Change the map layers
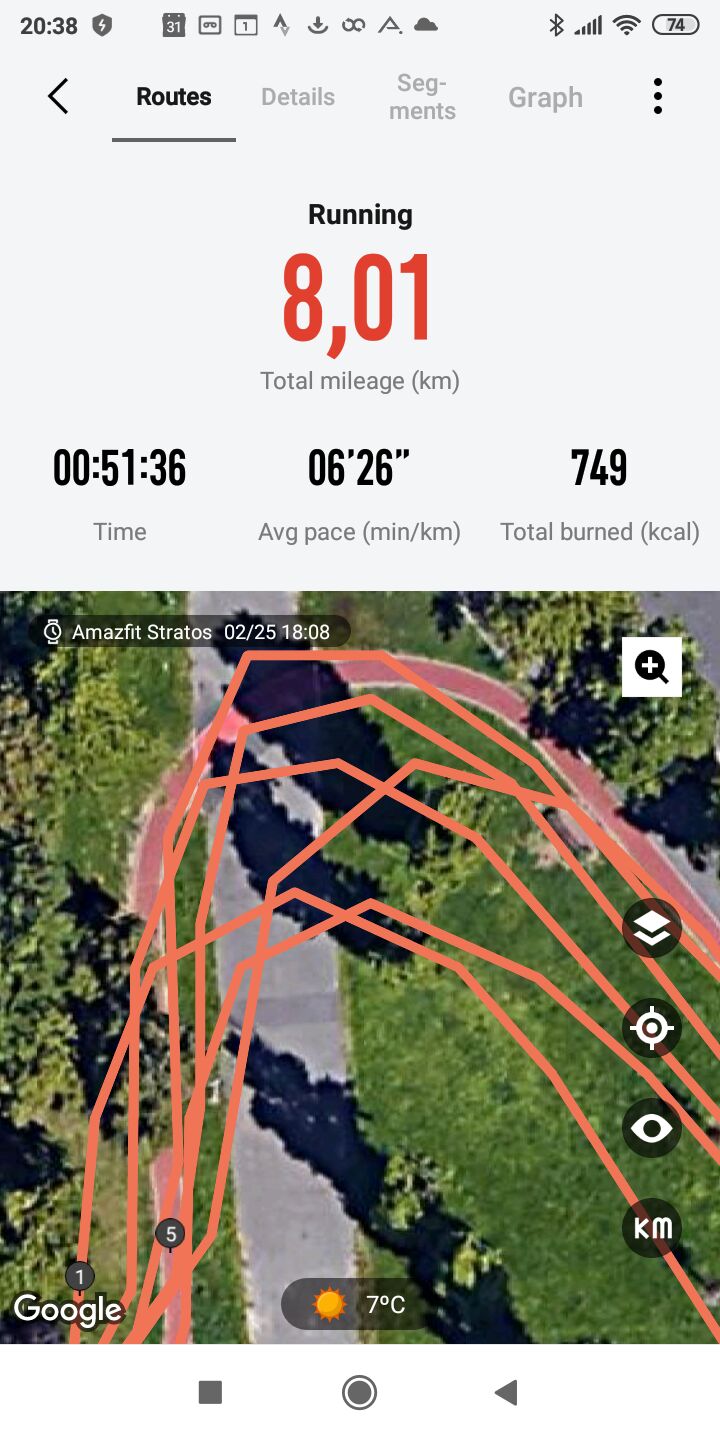 pyautogui.click(x=652, y=928)
